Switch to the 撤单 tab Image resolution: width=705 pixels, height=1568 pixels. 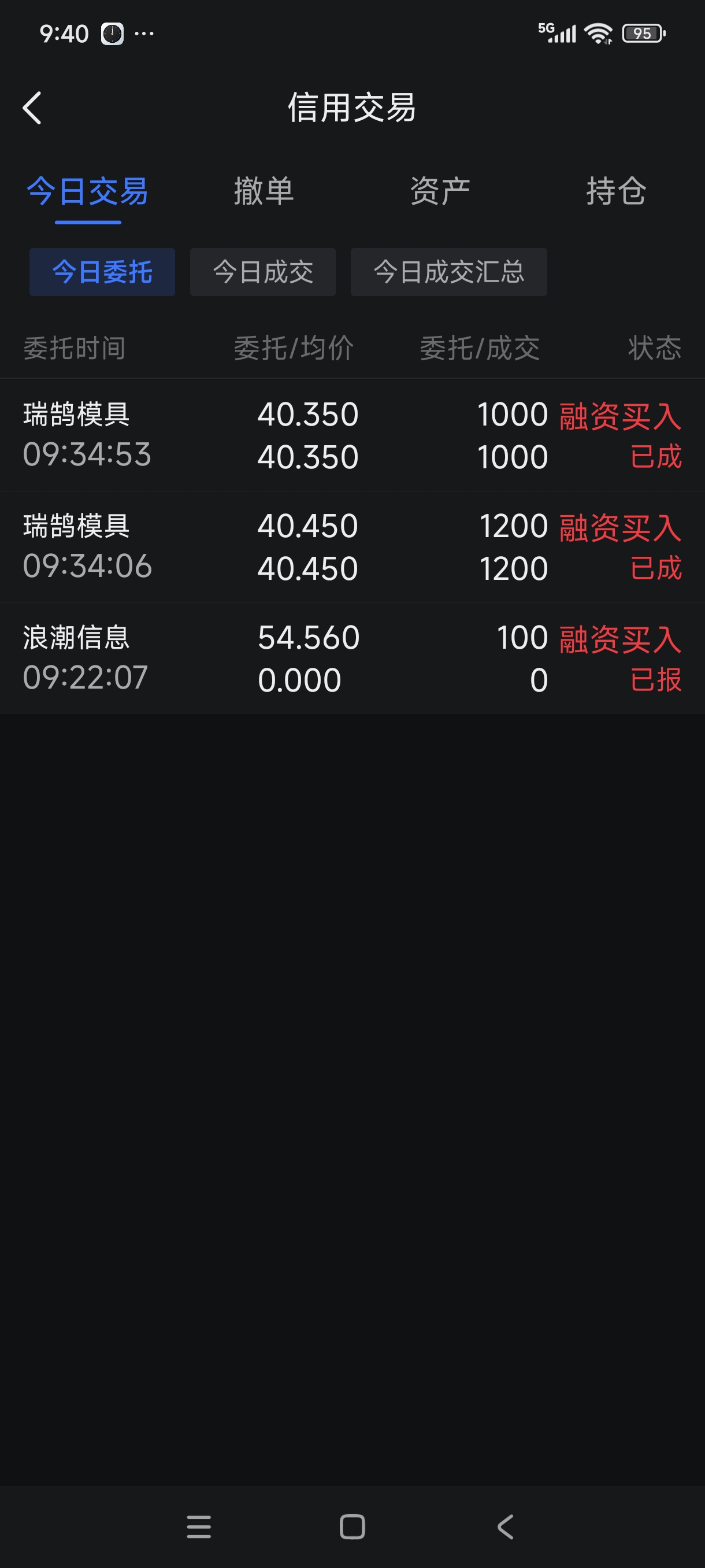coord(264,191)
